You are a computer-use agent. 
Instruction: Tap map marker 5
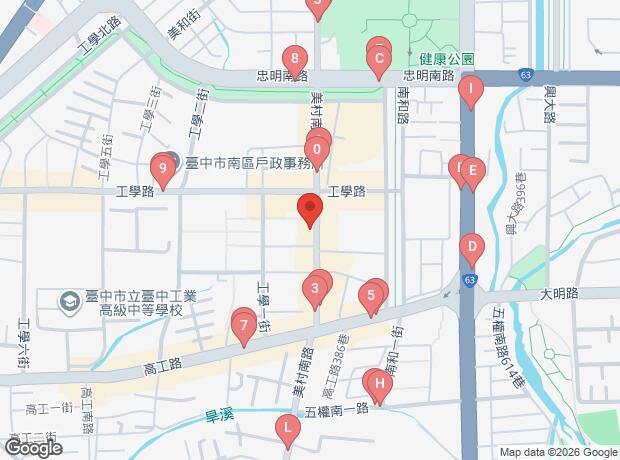[371, 296]
